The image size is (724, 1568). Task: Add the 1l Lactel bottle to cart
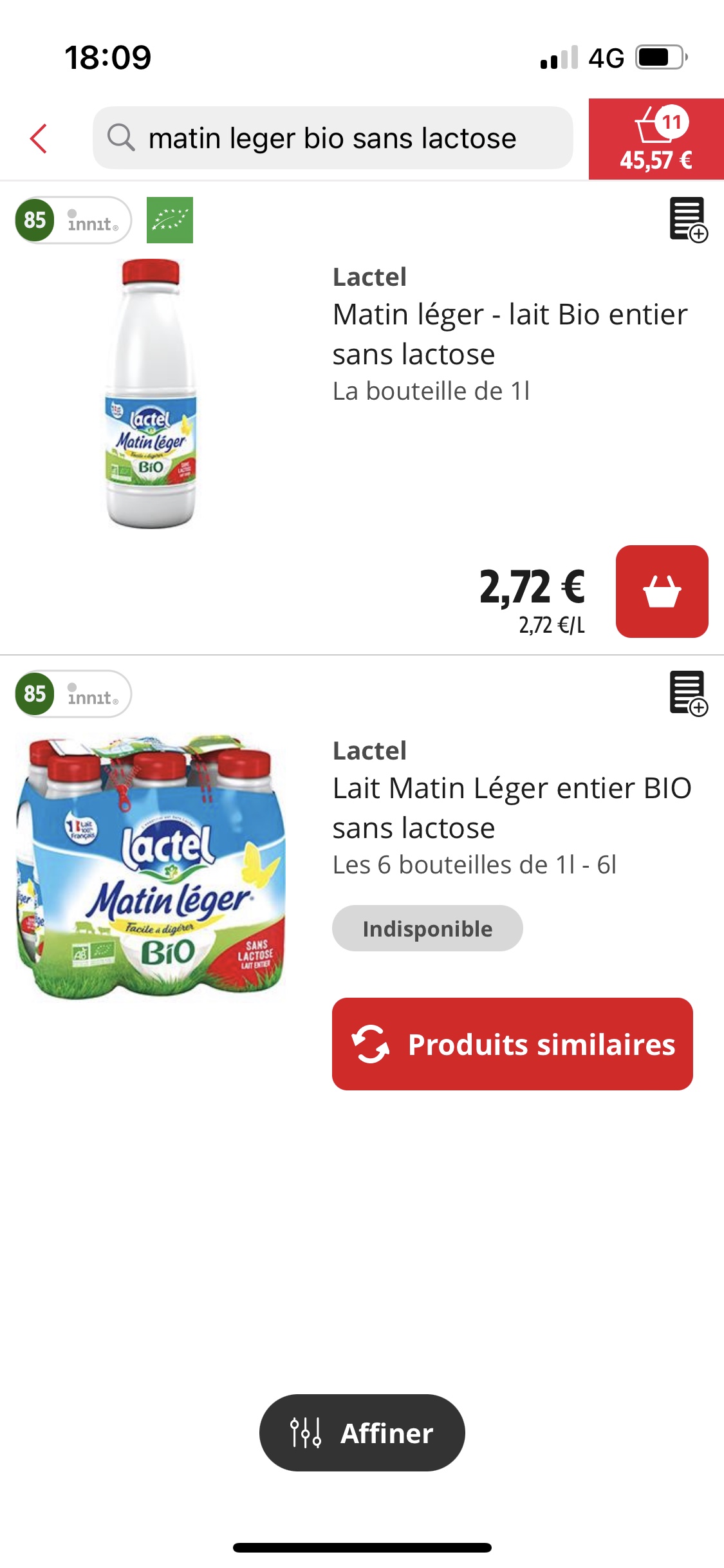(662, 592)
